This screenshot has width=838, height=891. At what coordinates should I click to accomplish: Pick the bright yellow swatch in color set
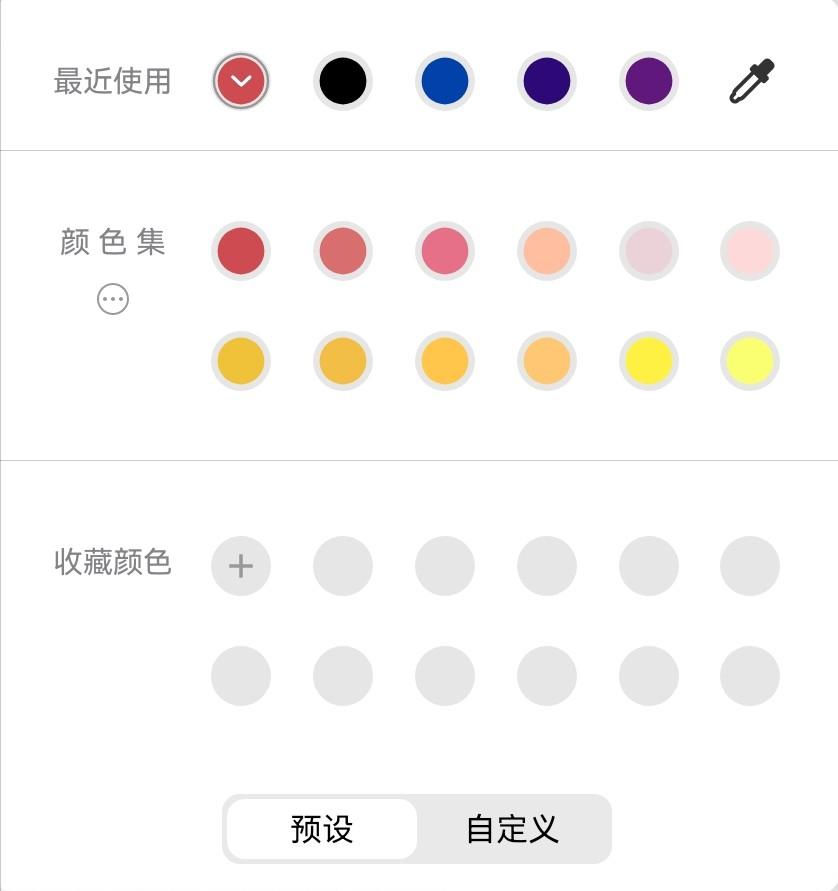coord(649,361)
